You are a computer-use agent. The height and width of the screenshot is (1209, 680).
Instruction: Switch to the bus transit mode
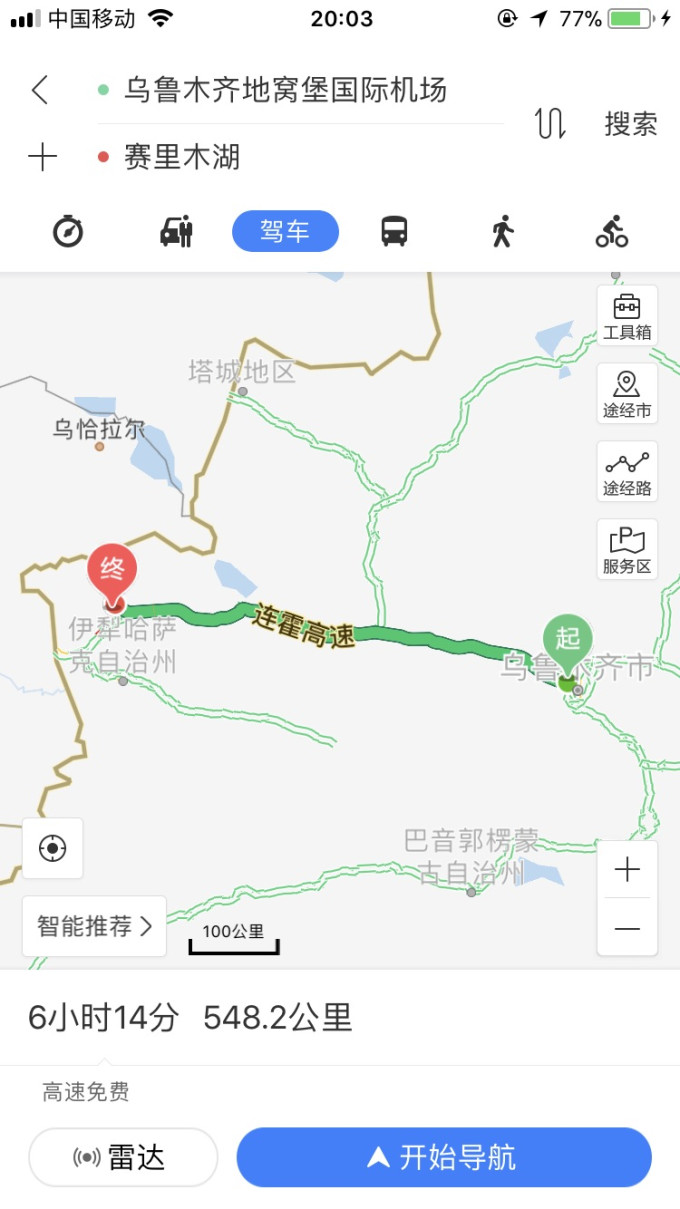394,232
